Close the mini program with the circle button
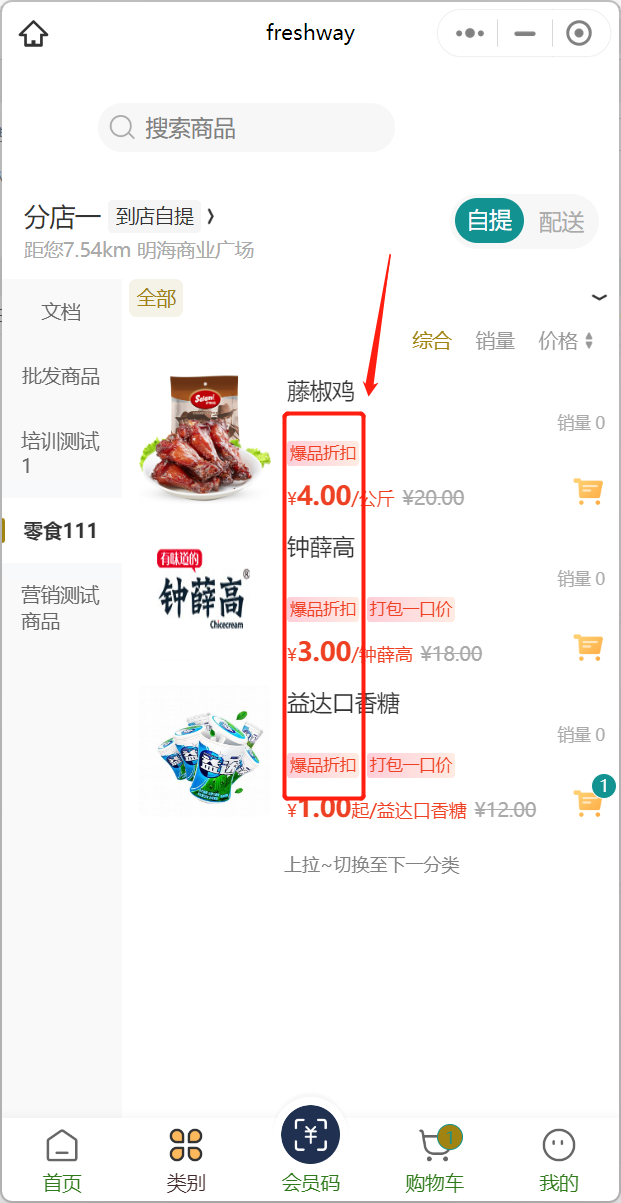This screenshot has height=1203, width=621. pos(578,33)
